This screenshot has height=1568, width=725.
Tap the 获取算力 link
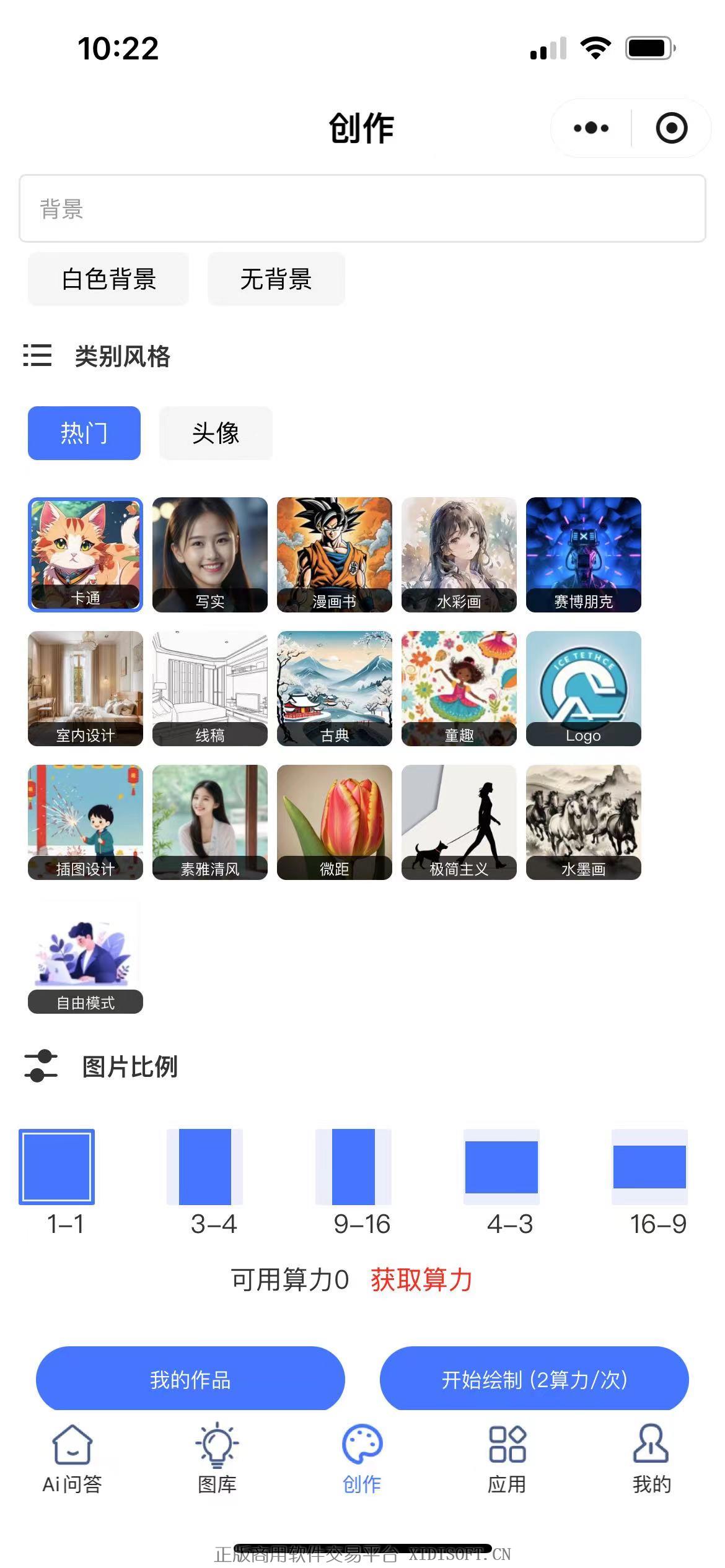pos(421,1279)
